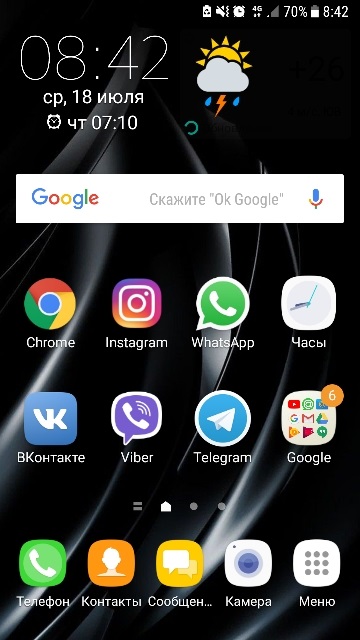Start voice search with the microphone

[316, 199]
